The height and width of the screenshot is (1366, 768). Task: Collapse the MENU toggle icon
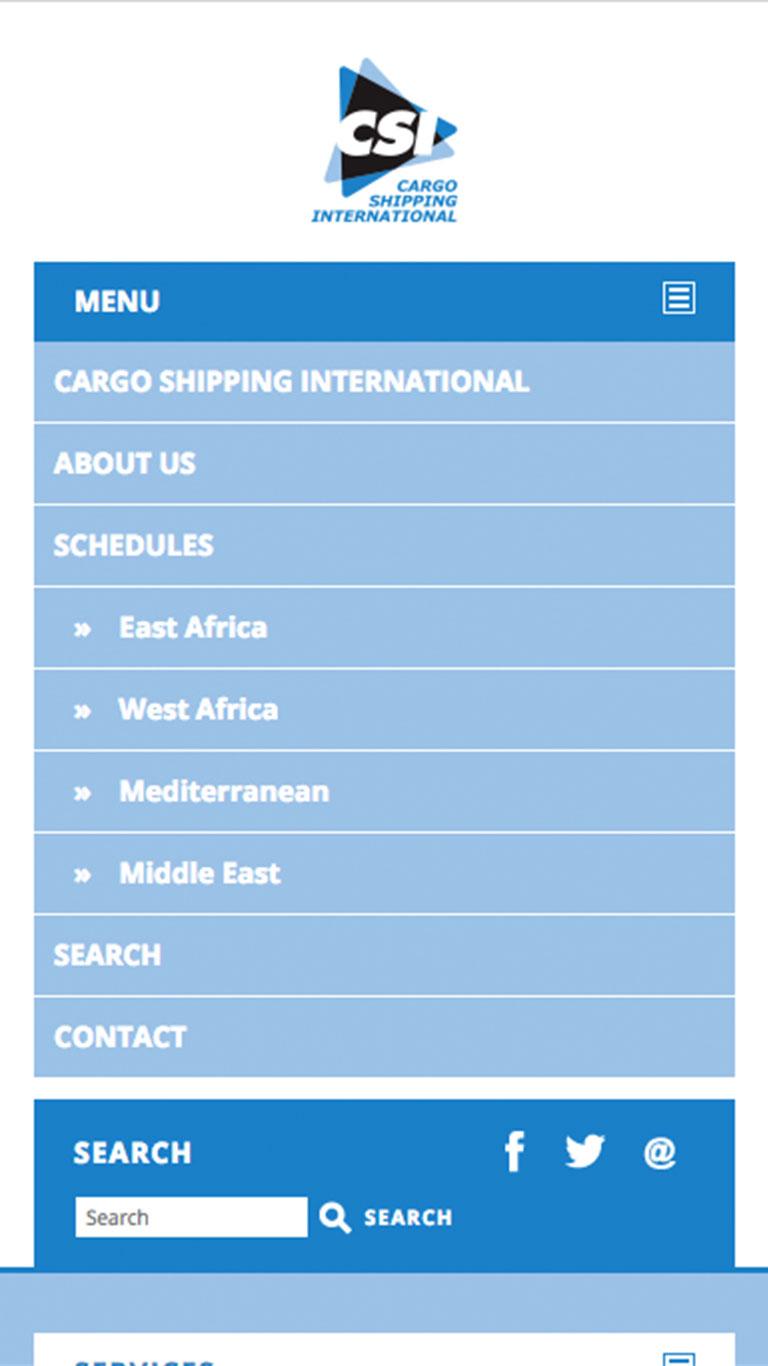[678, 299]
